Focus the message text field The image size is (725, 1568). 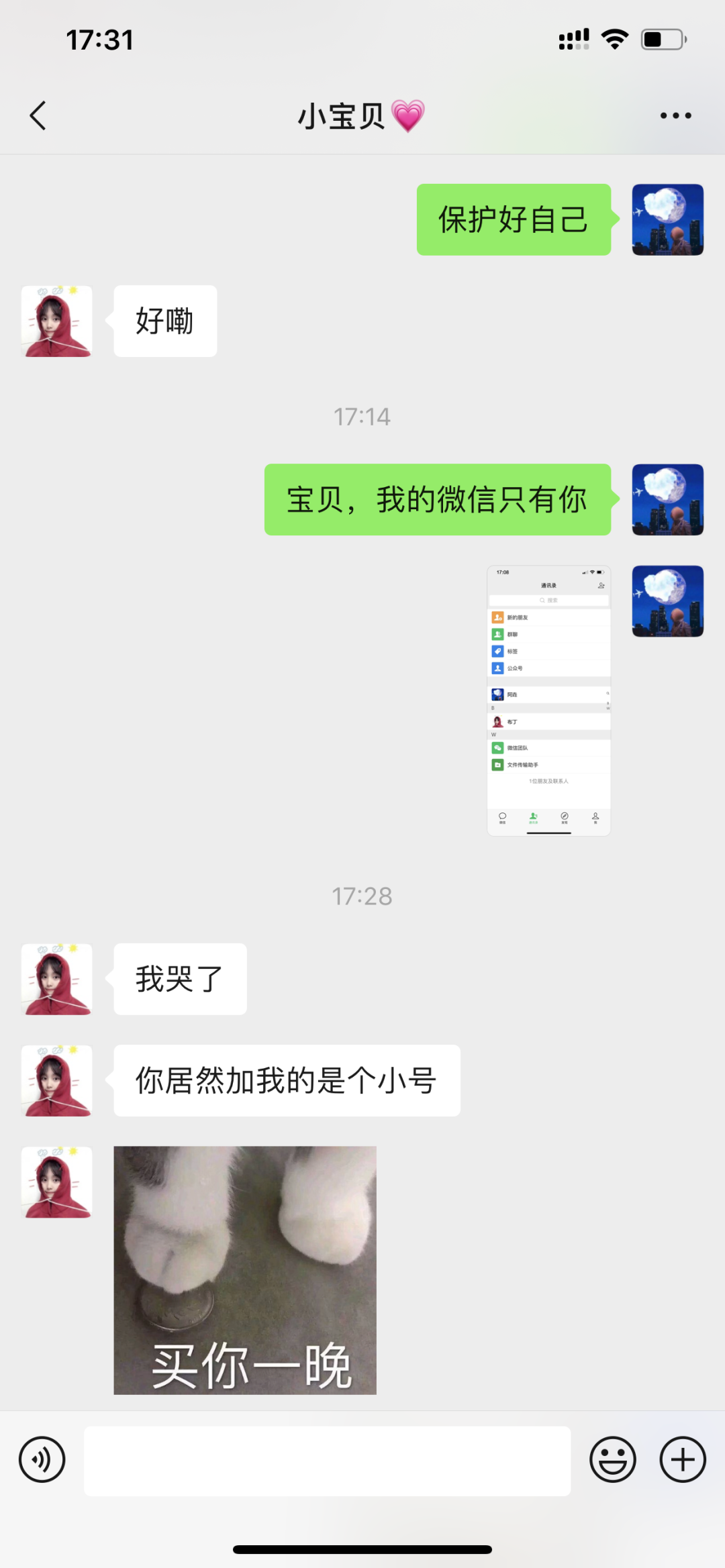pos(327,1461)
